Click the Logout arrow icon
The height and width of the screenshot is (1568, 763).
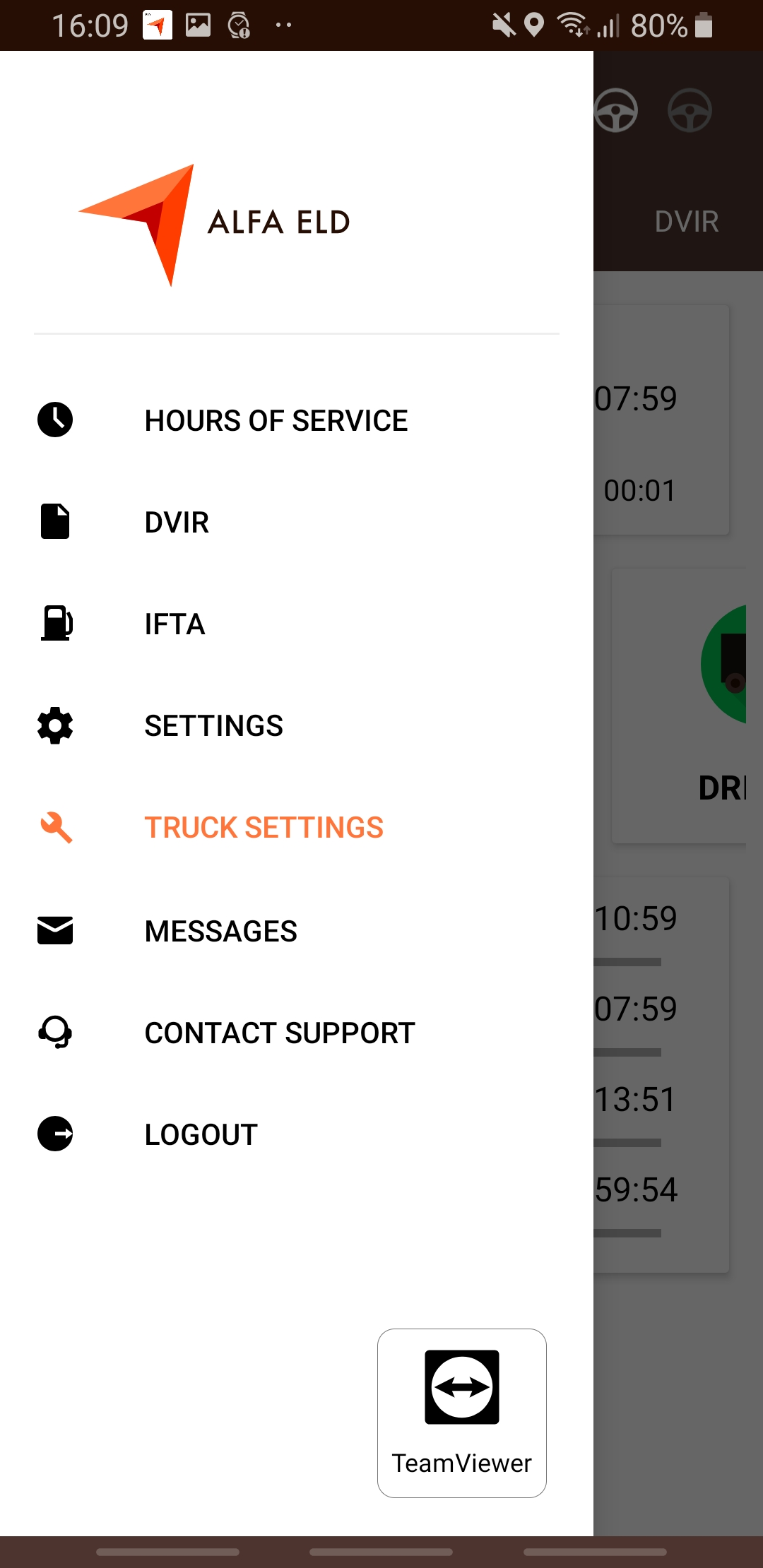55,1134
